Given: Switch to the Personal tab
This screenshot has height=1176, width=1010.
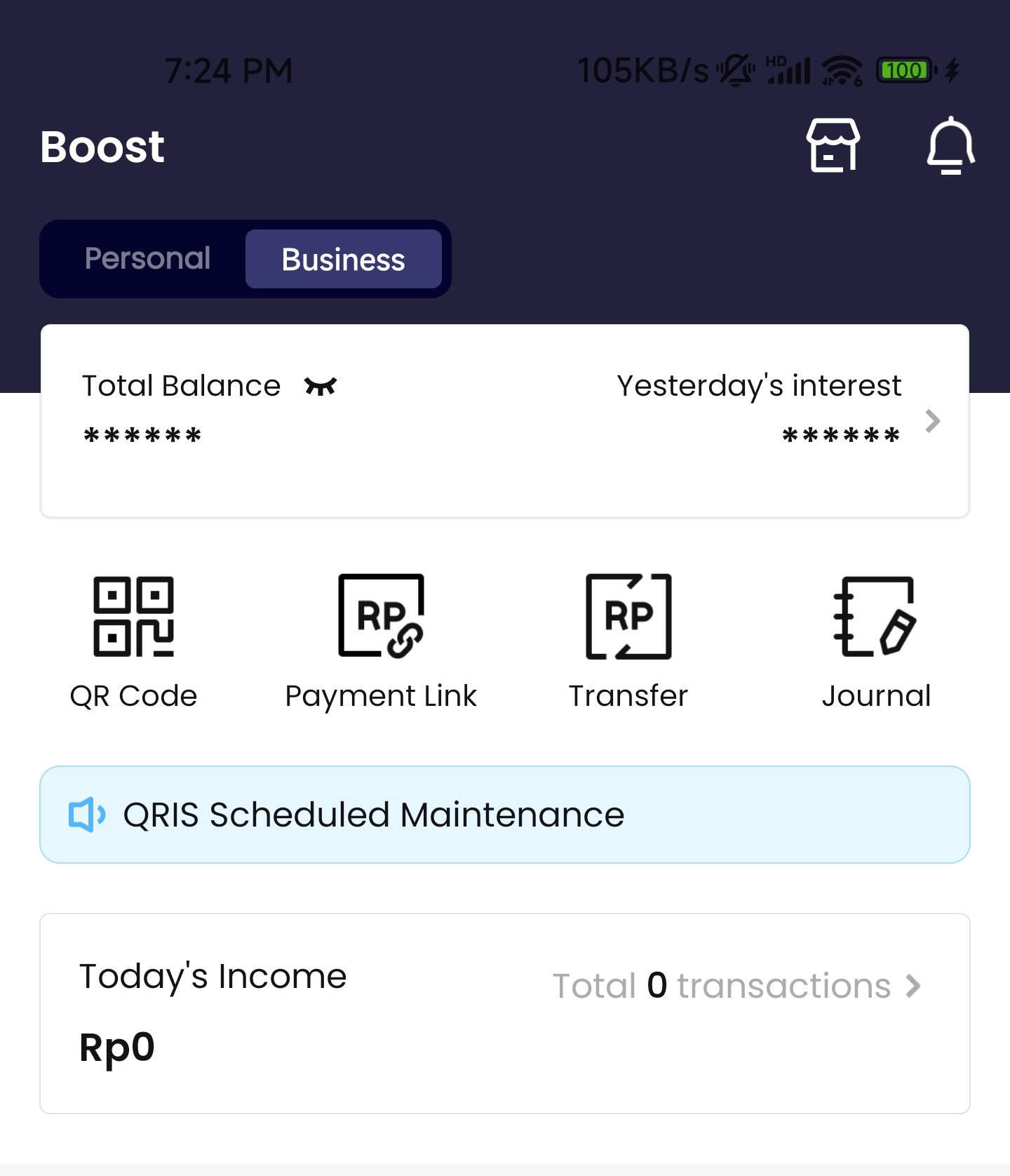Looking at the screenshot, I should (147, 259).
